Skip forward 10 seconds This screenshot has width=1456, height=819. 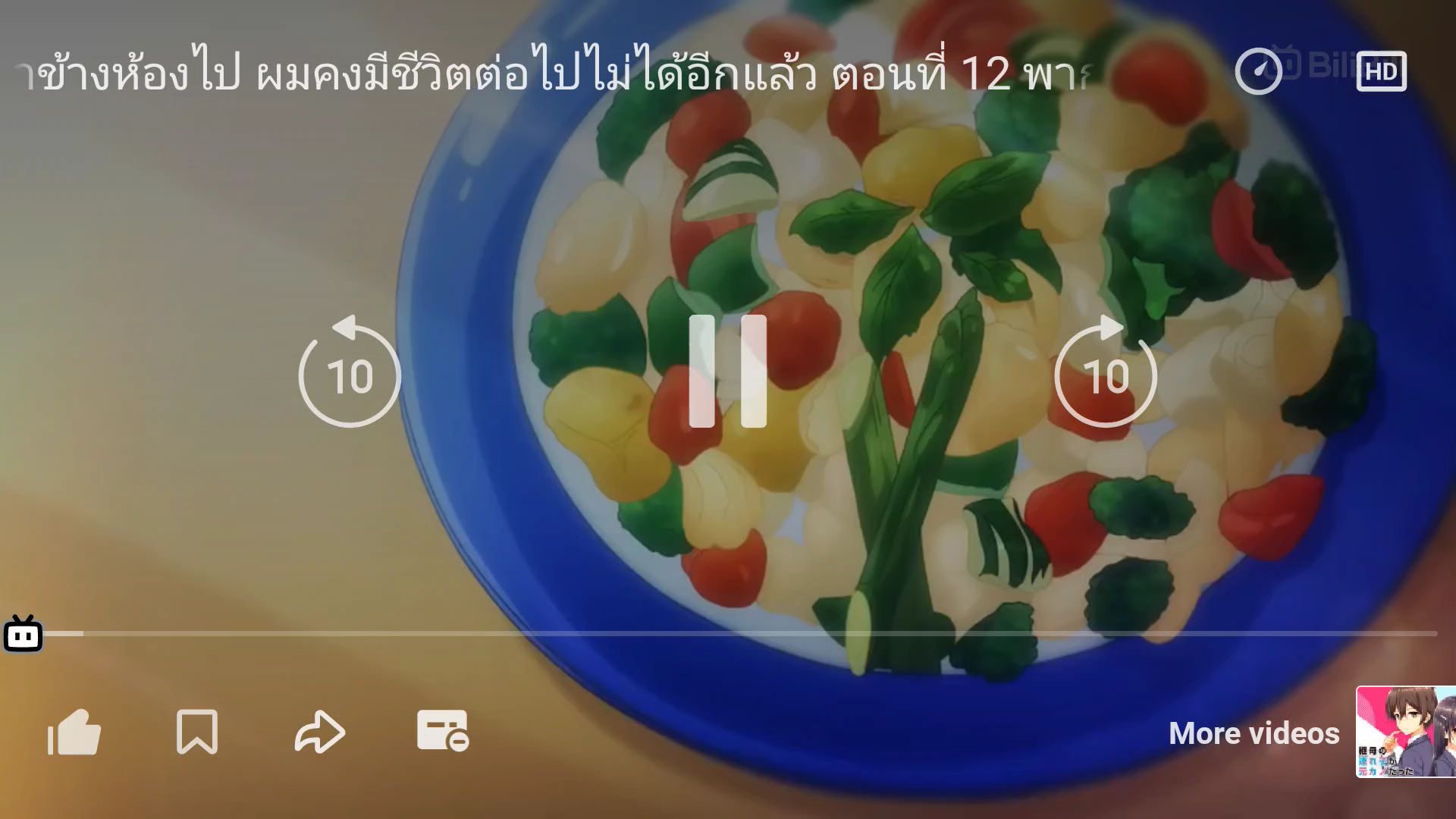[x=1105, y=372]
